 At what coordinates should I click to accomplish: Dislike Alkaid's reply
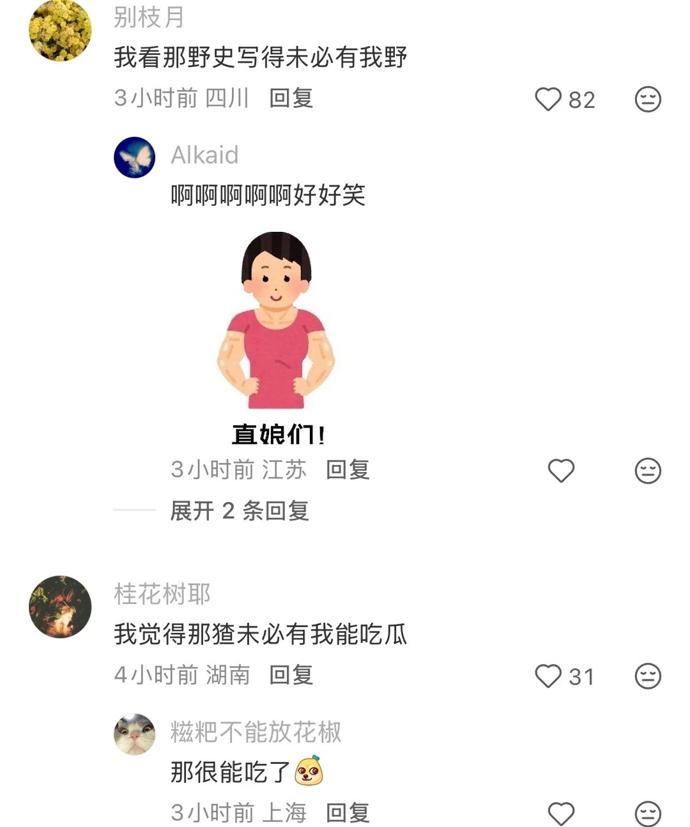[x=648, y=470]
